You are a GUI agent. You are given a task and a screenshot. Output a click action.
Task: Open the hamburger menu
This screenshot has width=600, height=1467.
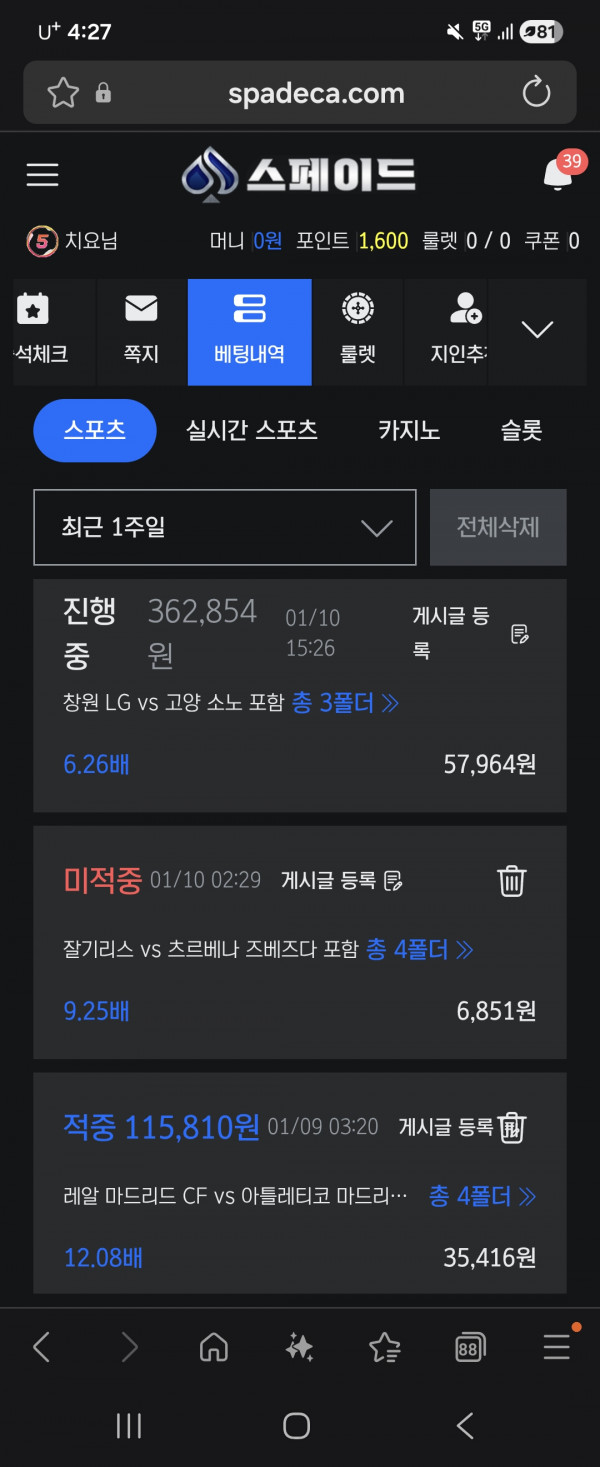[x=43, y=176]
